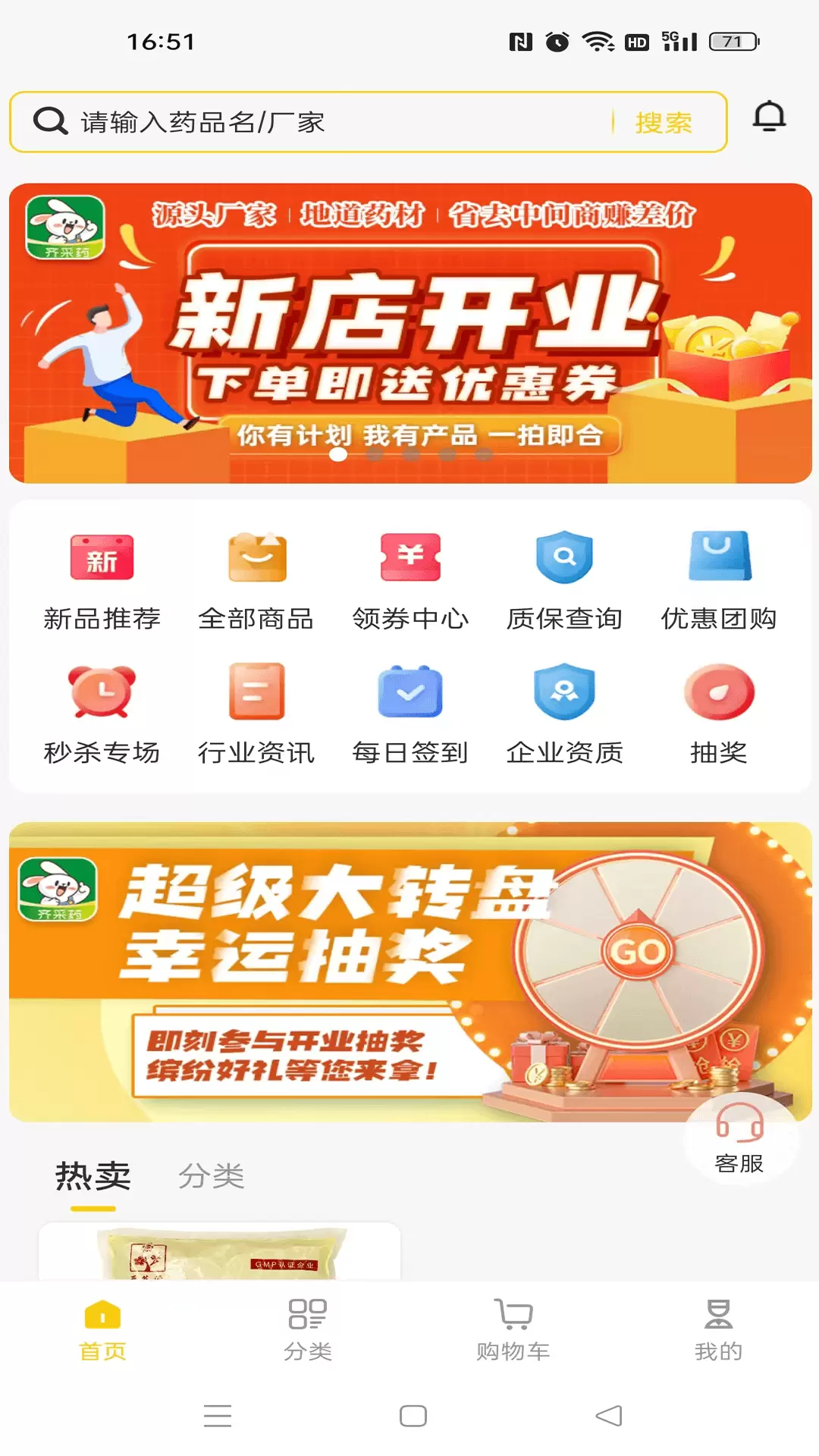819x1456 pixels.
Task: Go to the 我的 tab
Action: point(718,1331)
